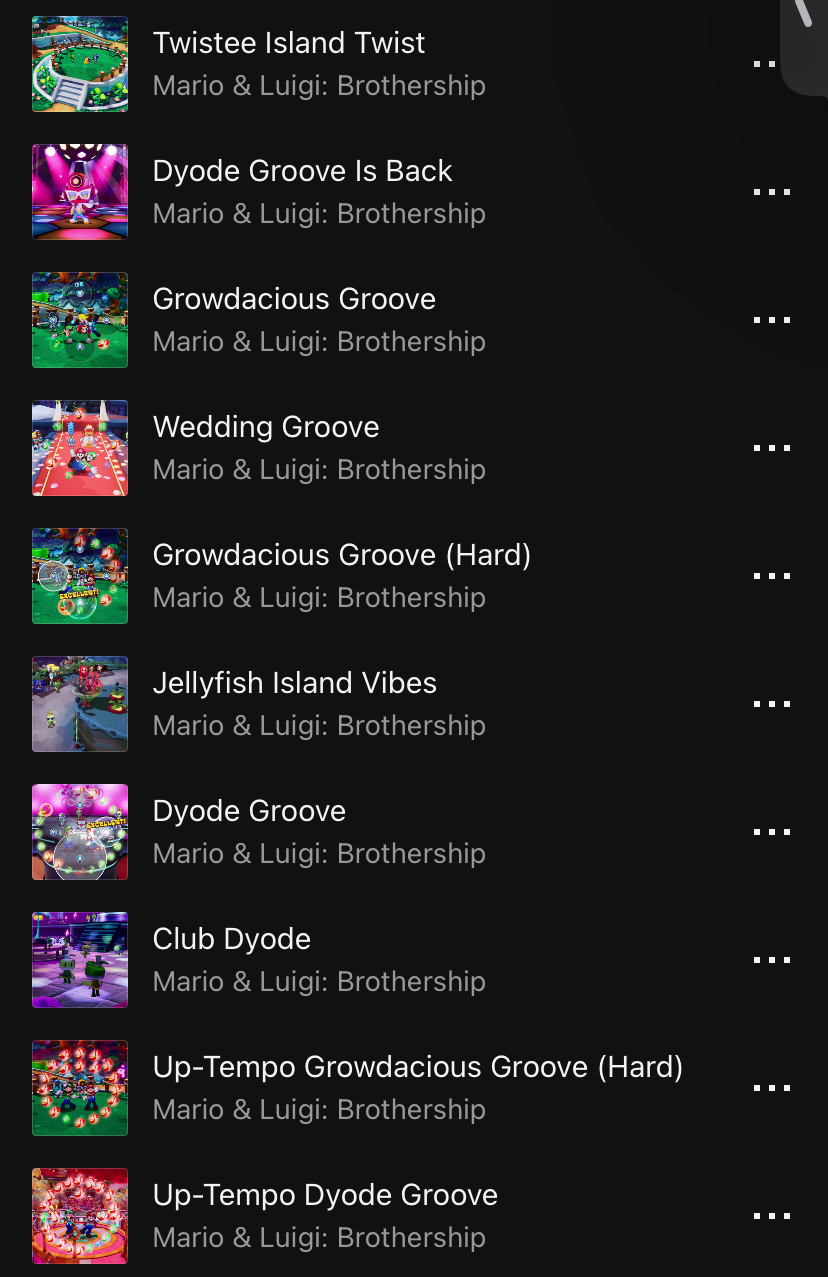Play Twistee Island Twist
The width and height of the screenshot is (828, 1277).
click(x=289, y=44)
